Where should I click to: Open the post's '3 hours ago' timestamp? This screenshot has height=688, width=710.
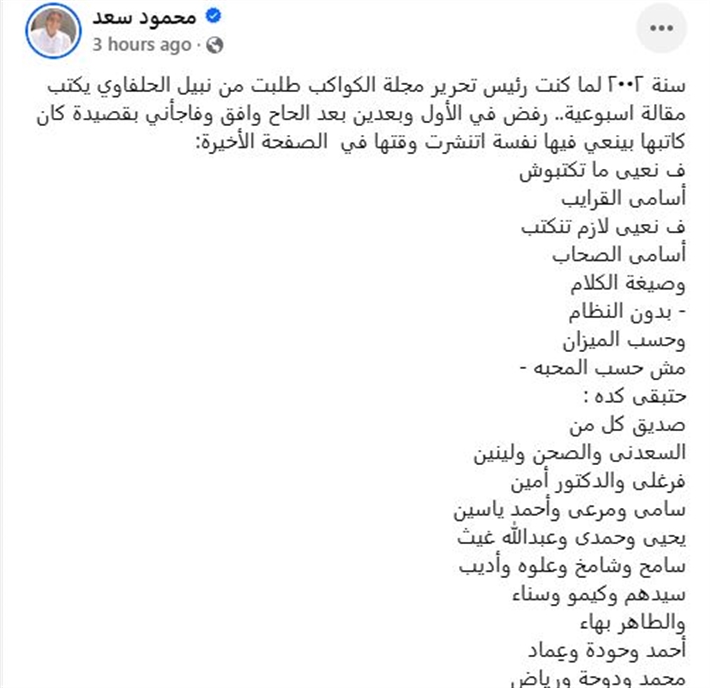(x=141, y=44)
